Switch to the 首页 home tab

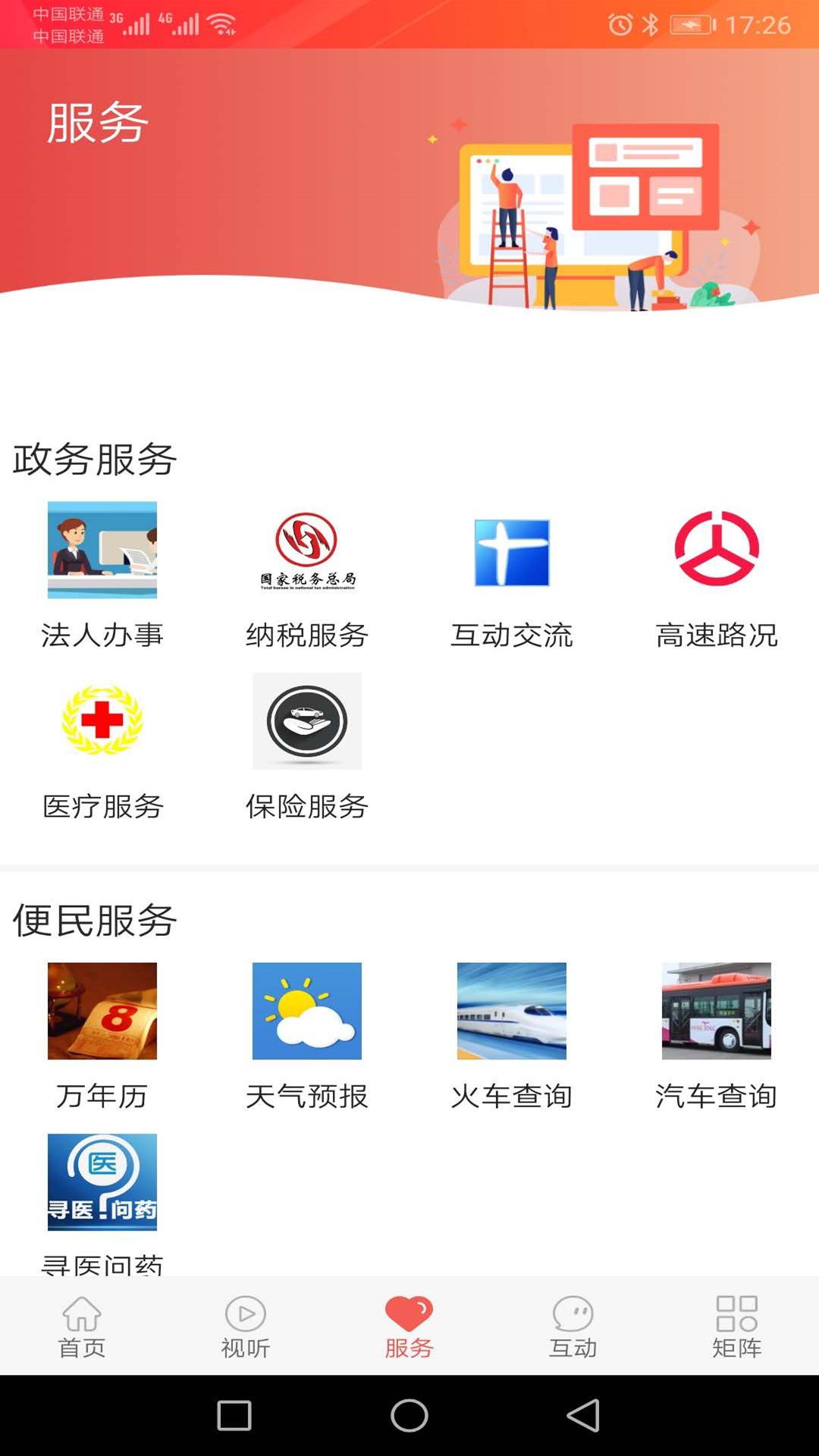(x=82, y=1327)
